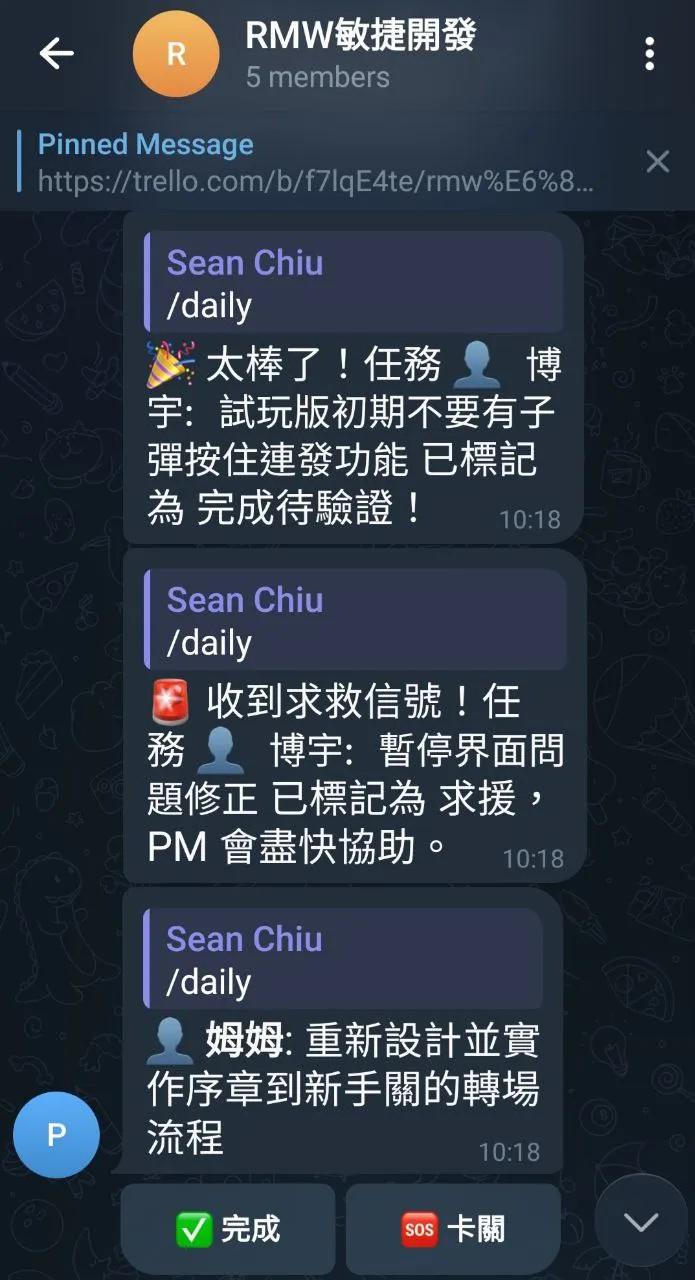
Task: Open RMW敏捷開發 group info
Action: [360, 54]
